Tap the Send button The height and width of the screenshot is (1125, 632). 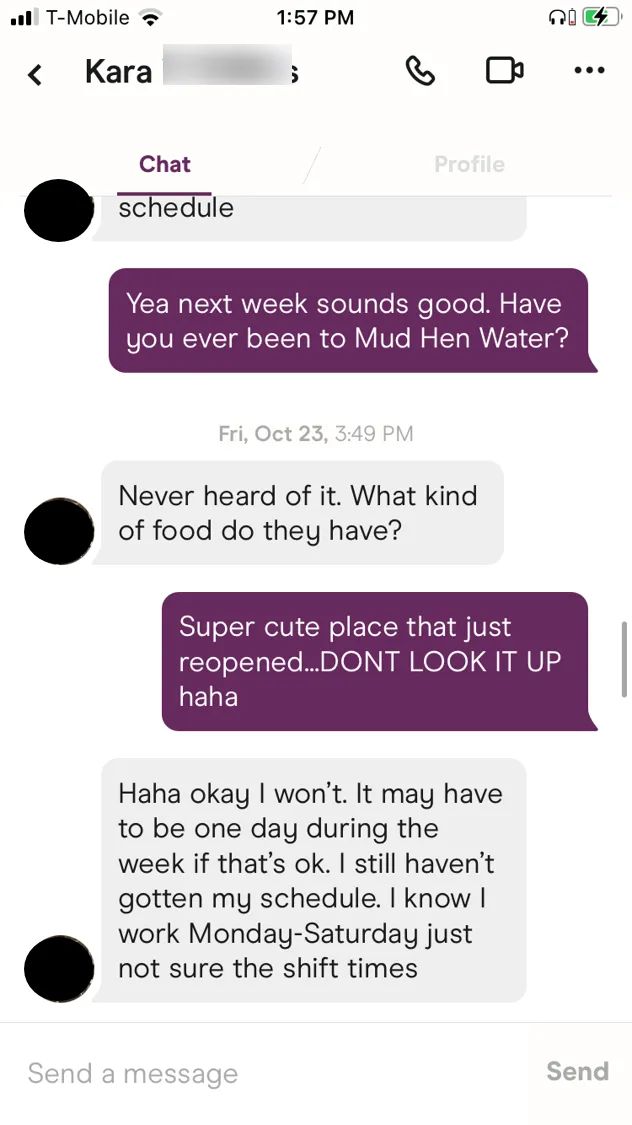point(577,1072)
